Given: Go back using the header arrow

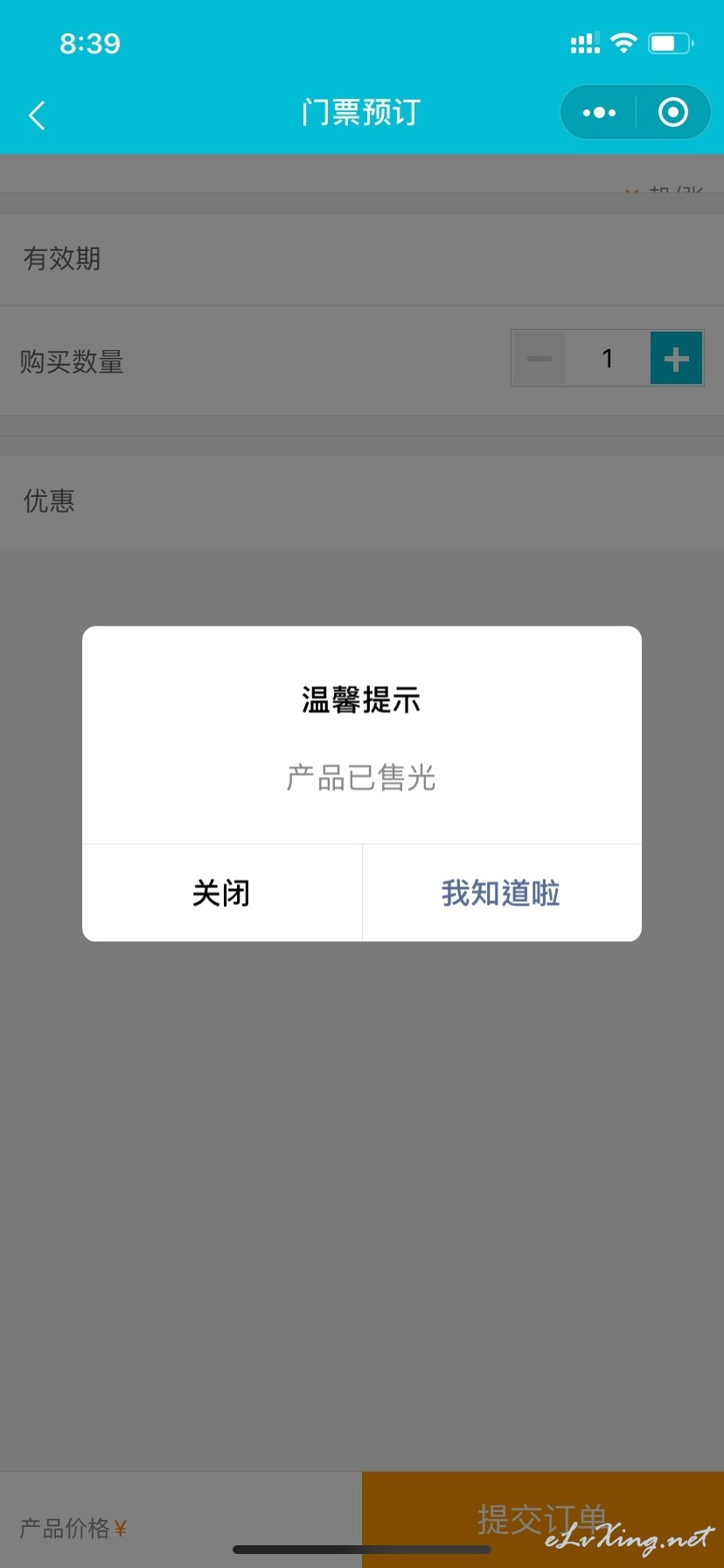Looking at the screenshot, I should click(37, 114).
